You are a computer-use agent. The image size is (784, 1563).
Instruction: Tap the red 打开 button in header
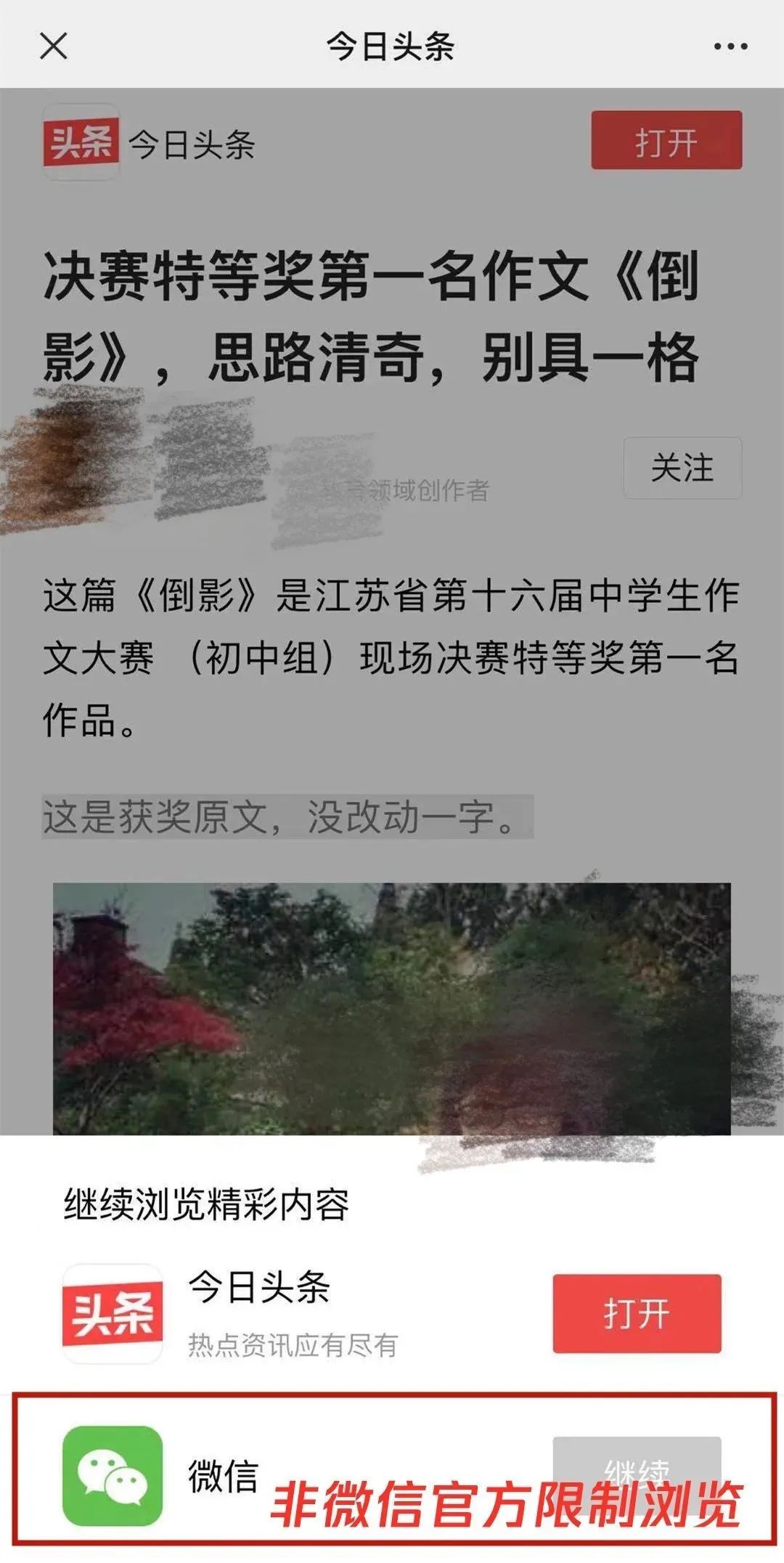(666, 141)
